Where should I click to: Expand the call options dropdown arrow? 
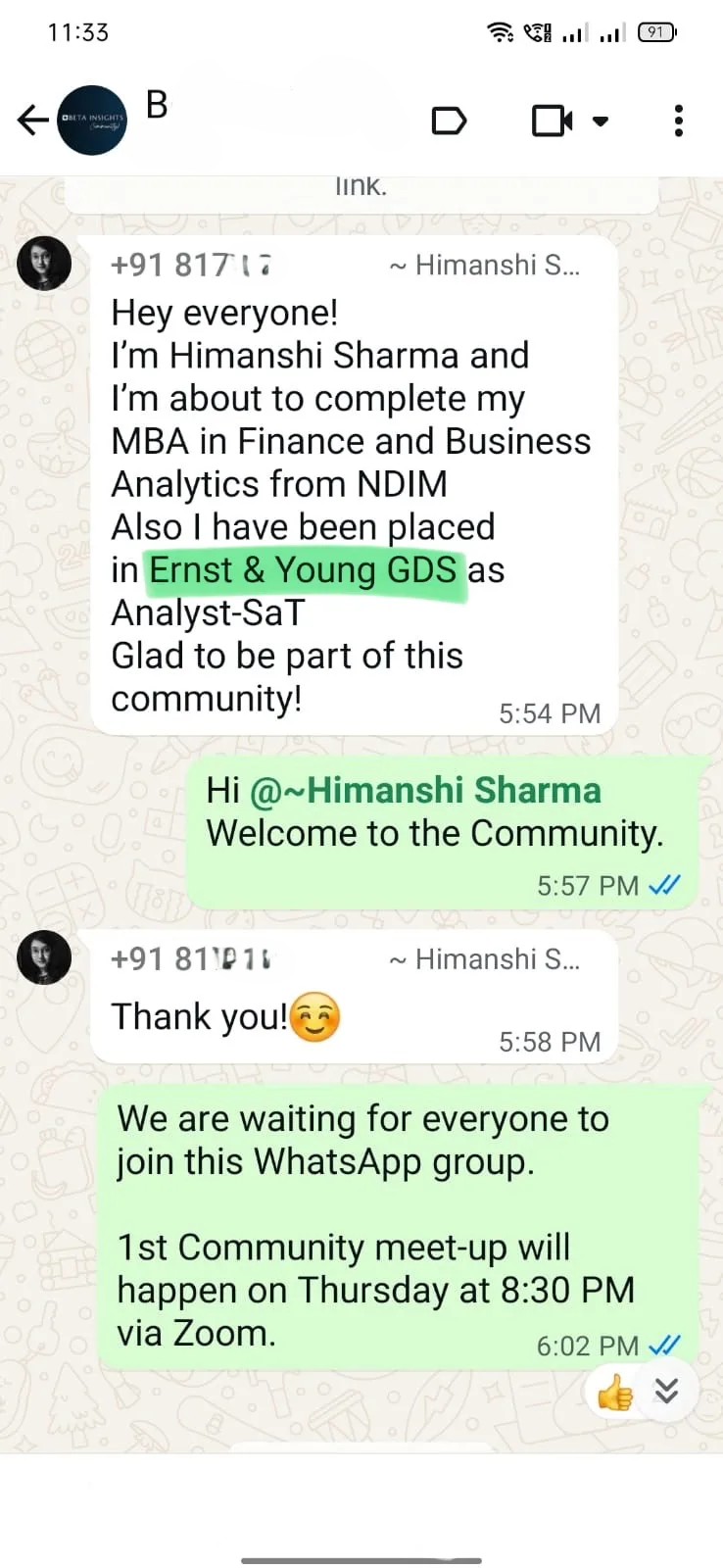601,121
